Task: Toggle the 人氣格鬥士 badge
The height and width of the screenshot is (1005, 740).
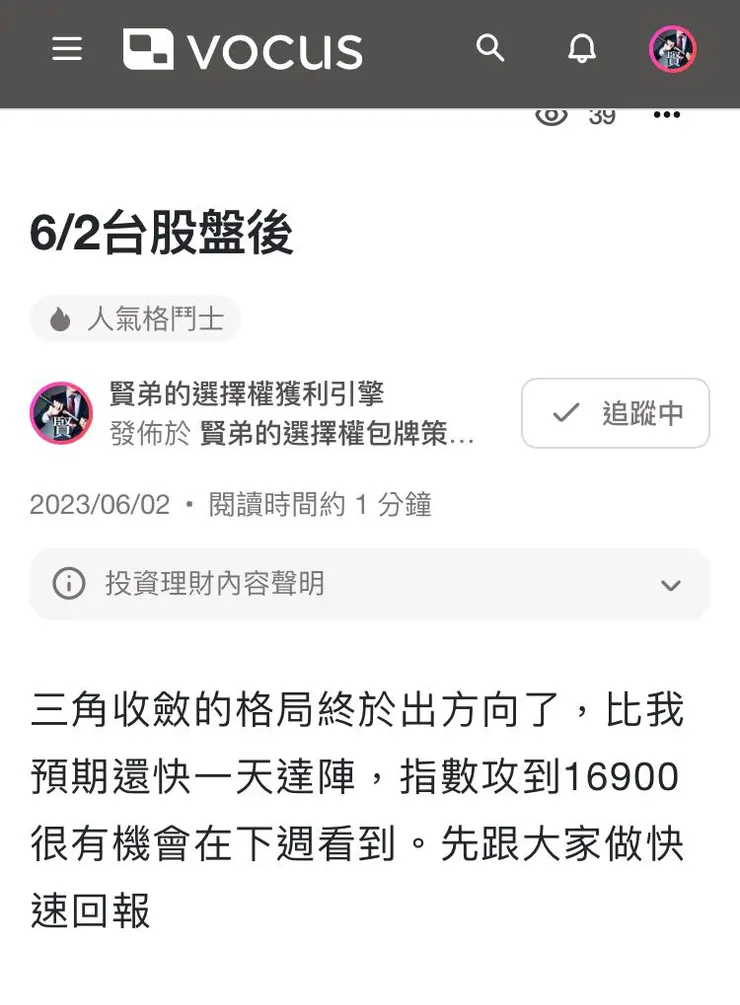Action: click(136, 319)
